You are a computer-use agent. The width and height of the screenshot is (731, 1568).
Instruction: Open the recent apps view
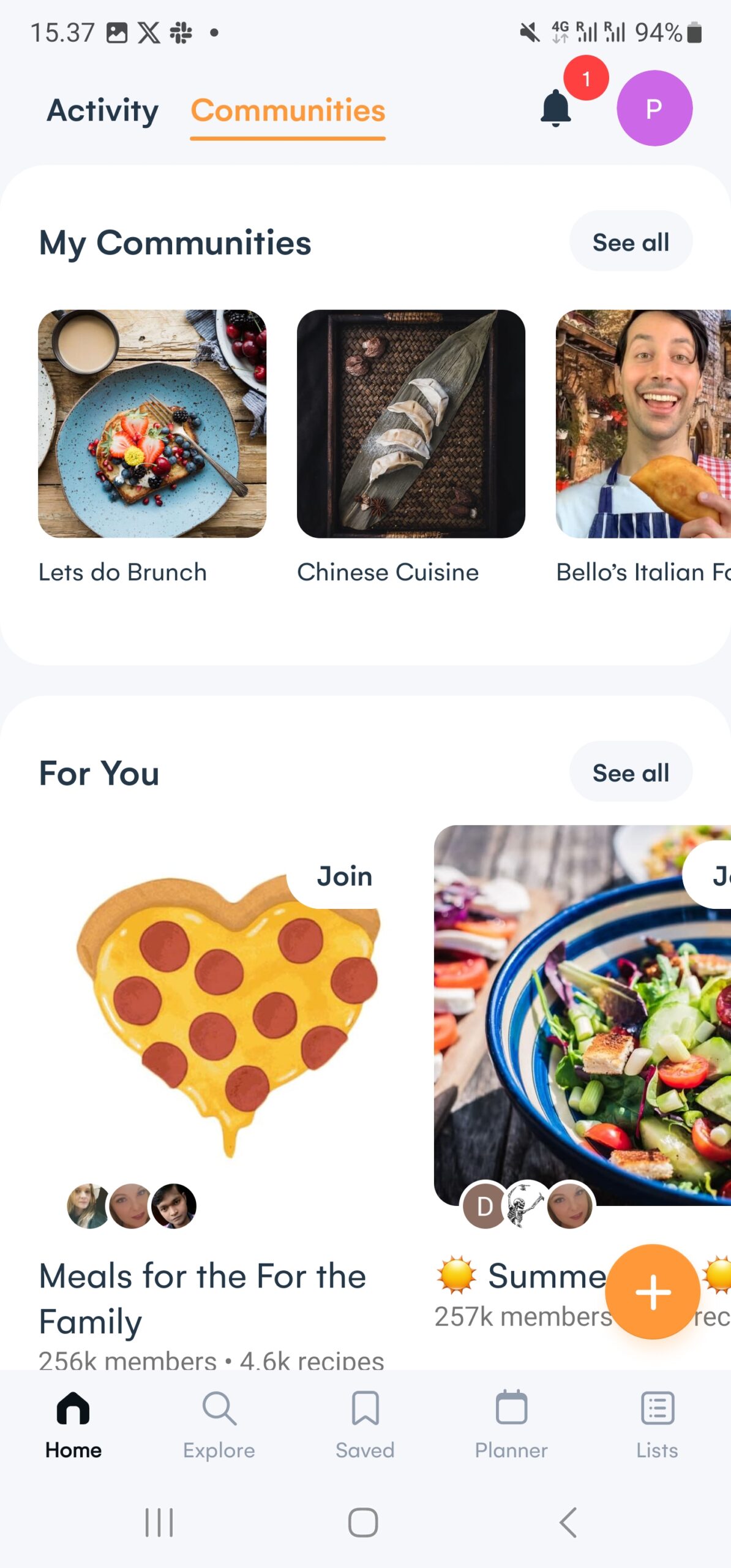click(159, 1521)
